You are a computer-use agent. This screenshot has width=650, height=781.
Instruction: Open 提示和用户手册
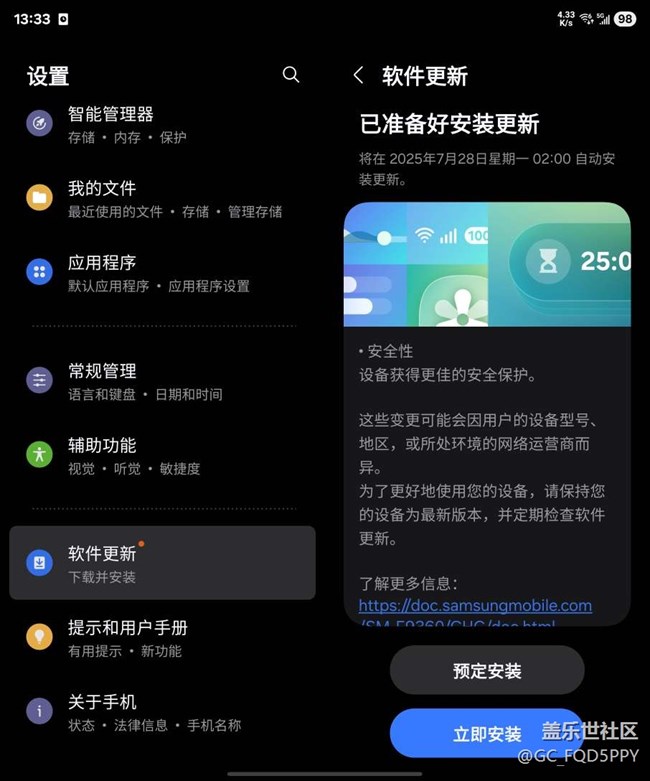[x=160, y=637]
